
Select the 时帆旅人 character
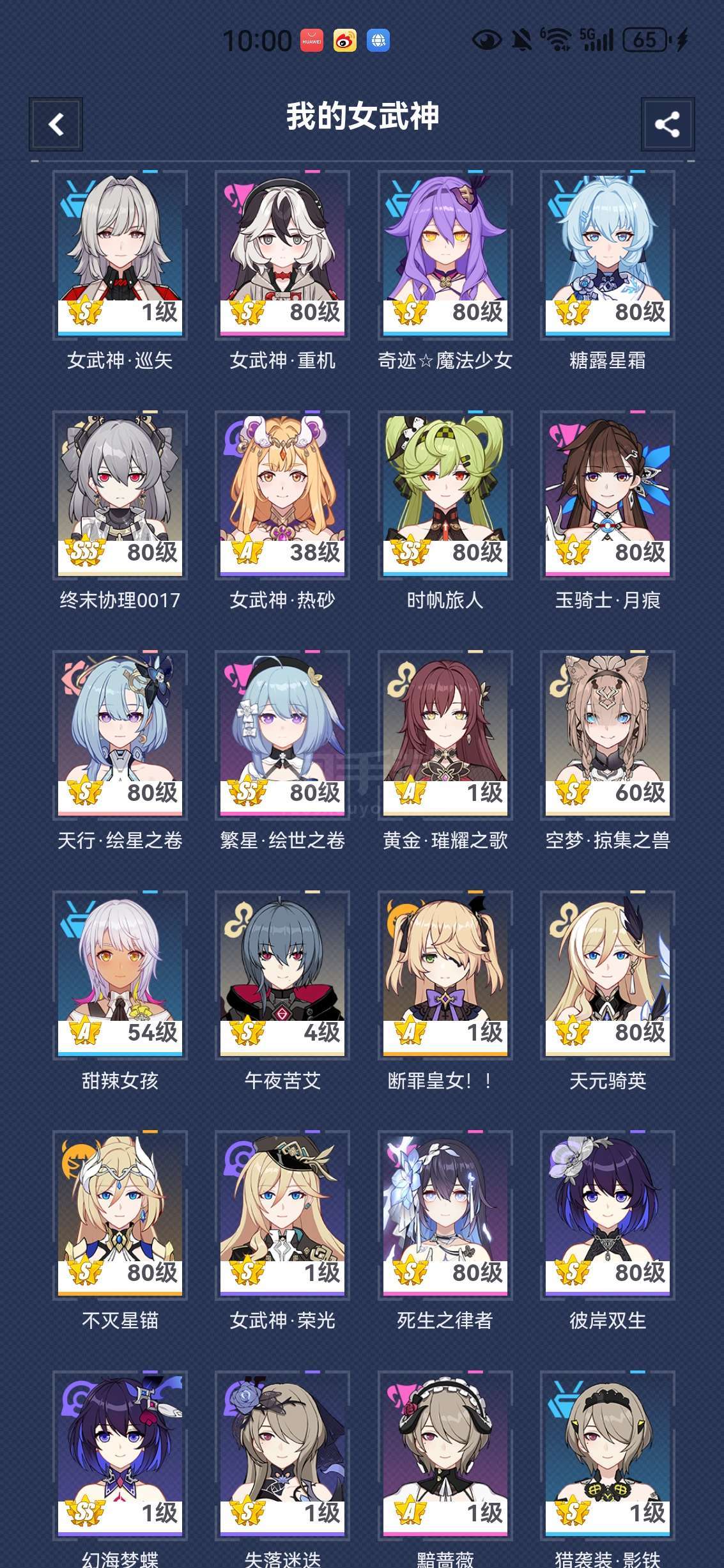(445, 495)
